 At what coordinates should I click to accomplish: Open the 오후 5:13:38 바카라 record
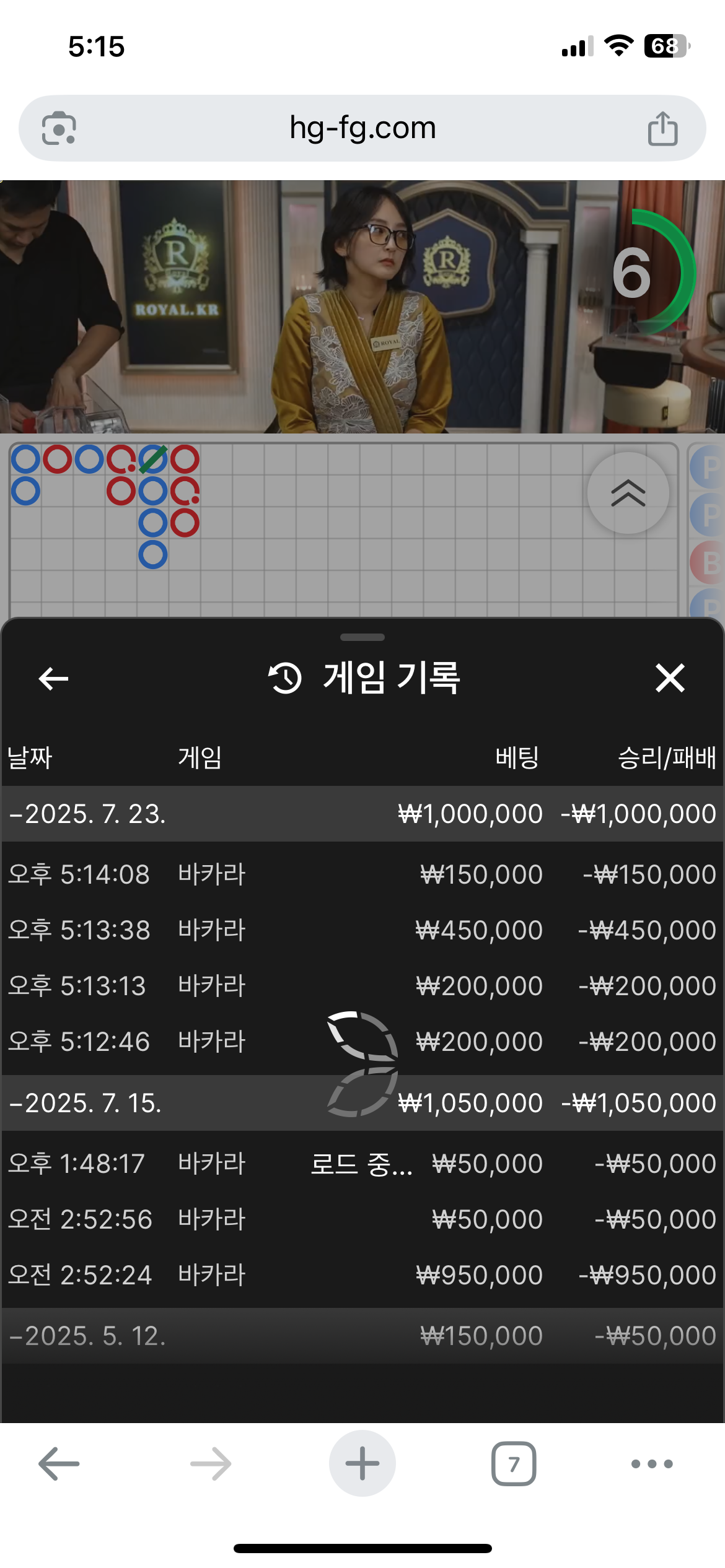point(362,930)
